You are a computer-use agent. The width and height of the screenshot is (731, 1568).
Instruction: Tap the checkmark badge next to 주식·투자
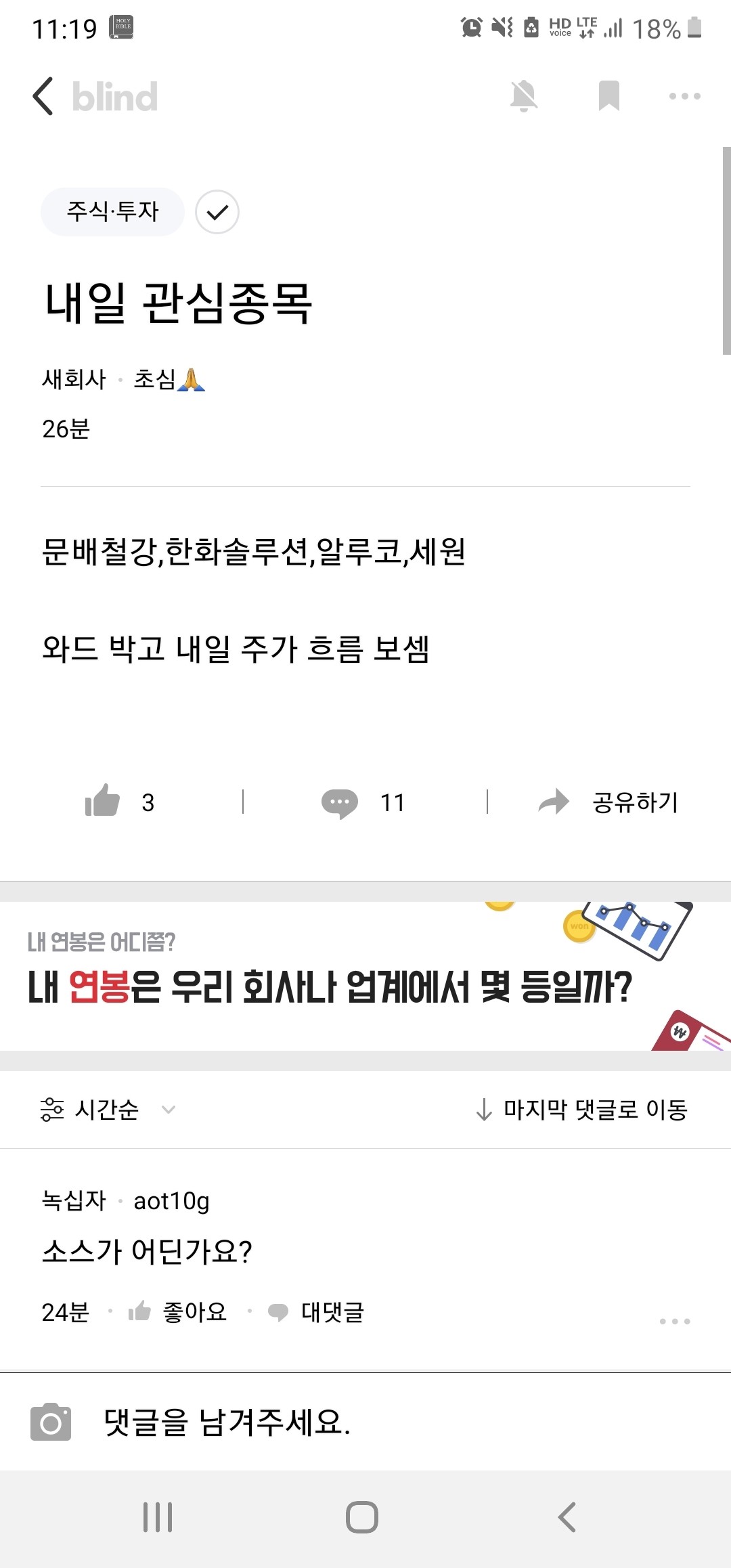218,212
